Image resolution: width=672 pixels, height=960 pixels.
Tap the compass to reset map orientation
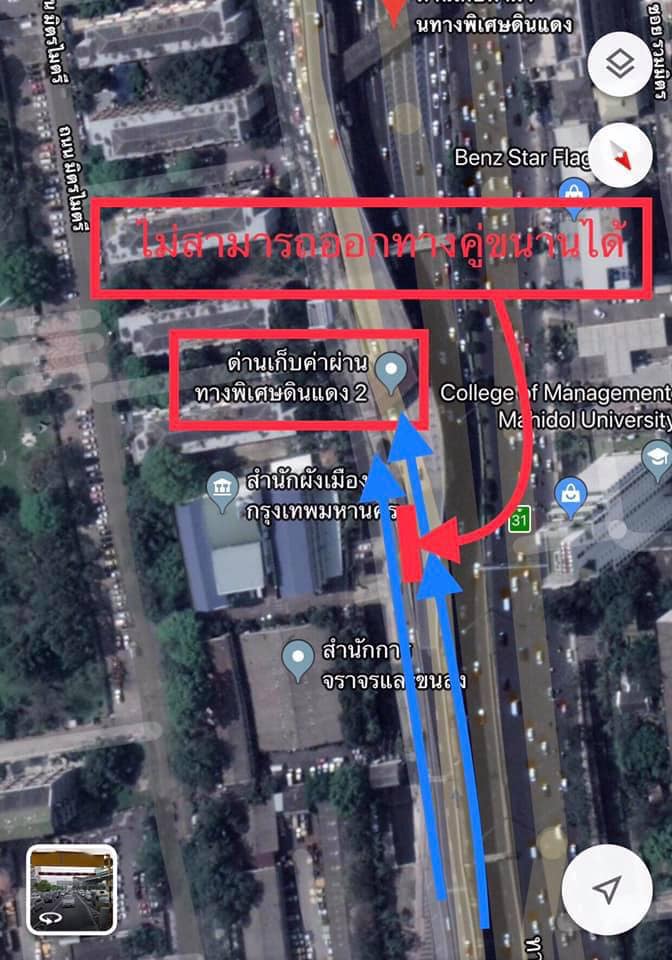pos(620,156)
